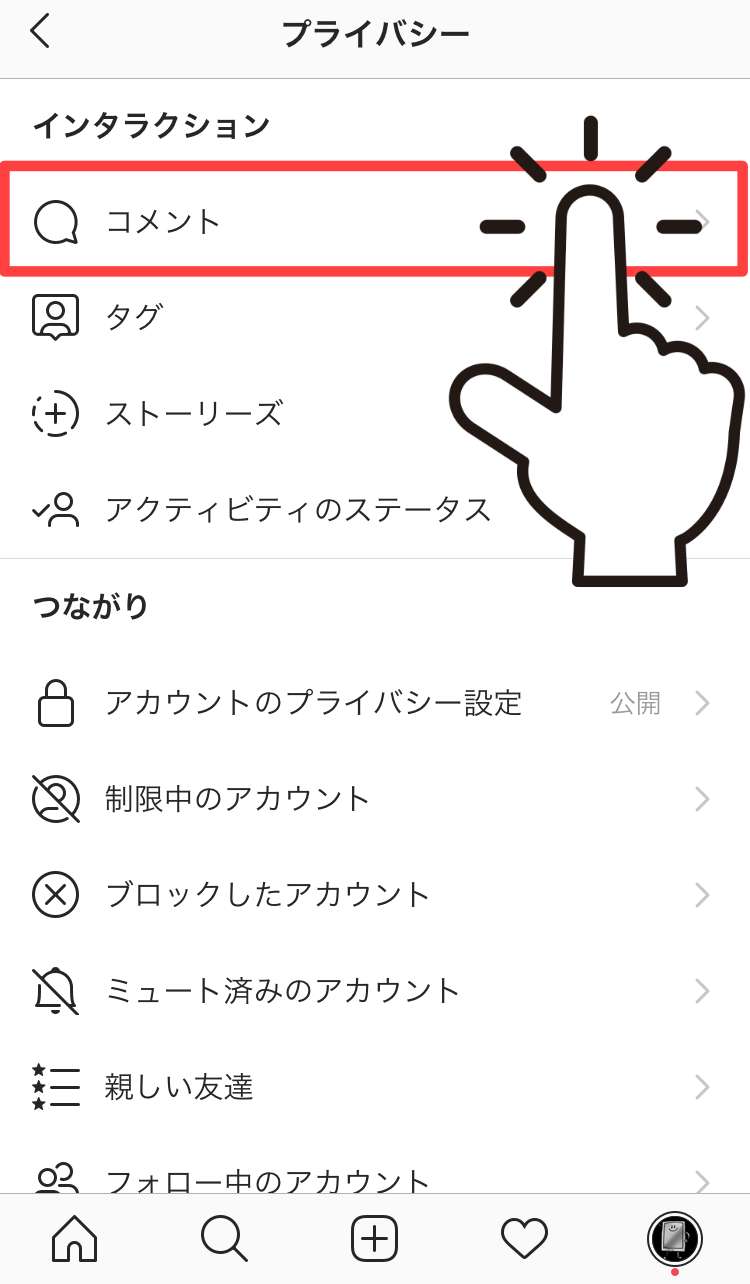
Task: Switch to the home feed tab
Action: [75, 1239]
